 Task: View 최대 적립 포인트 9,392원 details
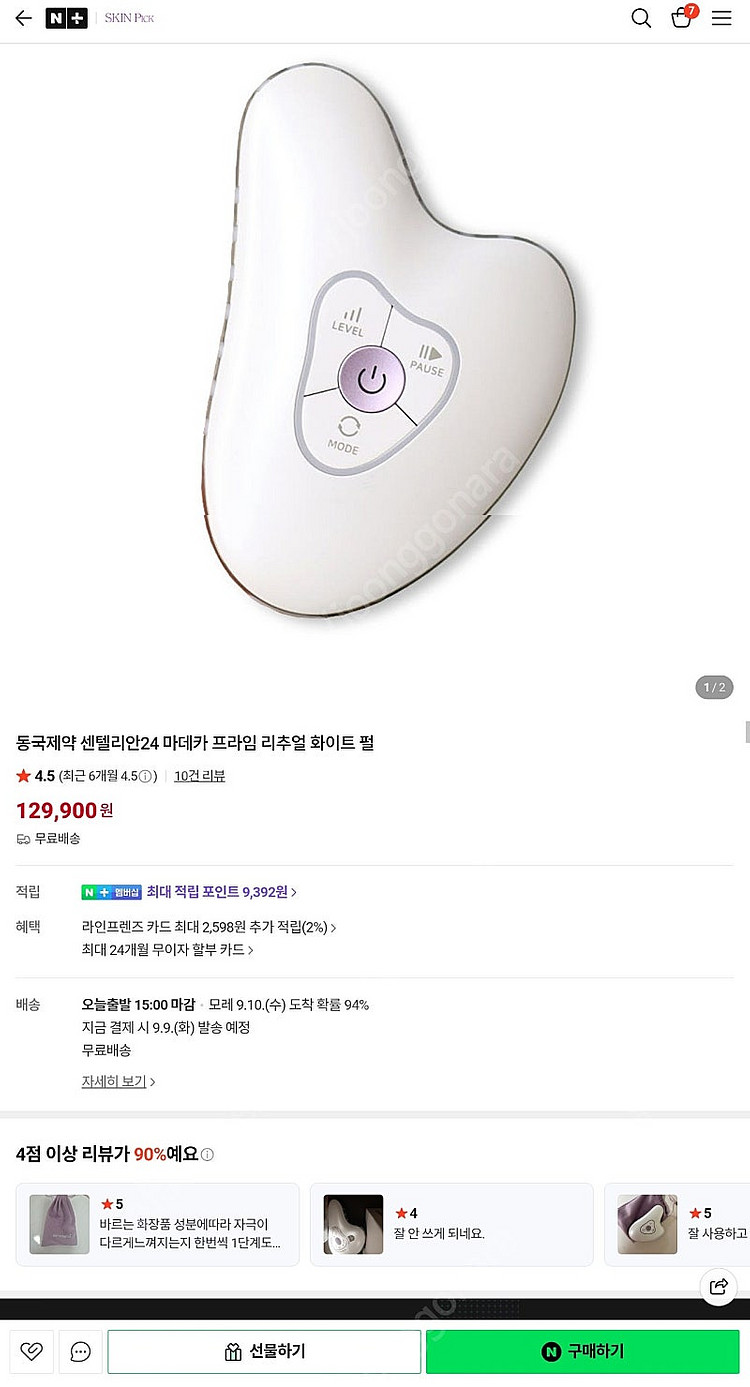[221, 892]
